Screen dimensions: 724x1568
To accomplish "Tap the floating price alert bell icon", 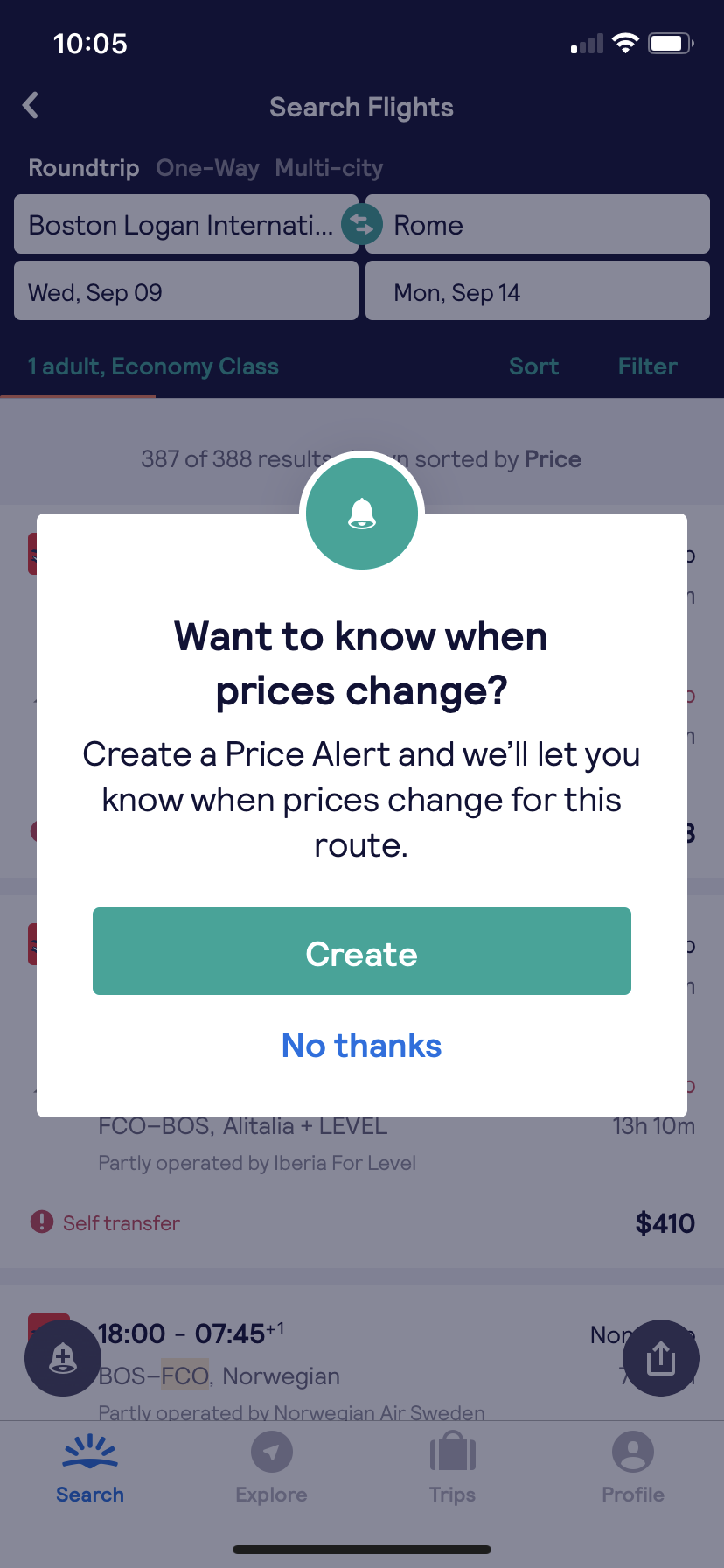I will pyautogui.click(x=63, y=1358).
